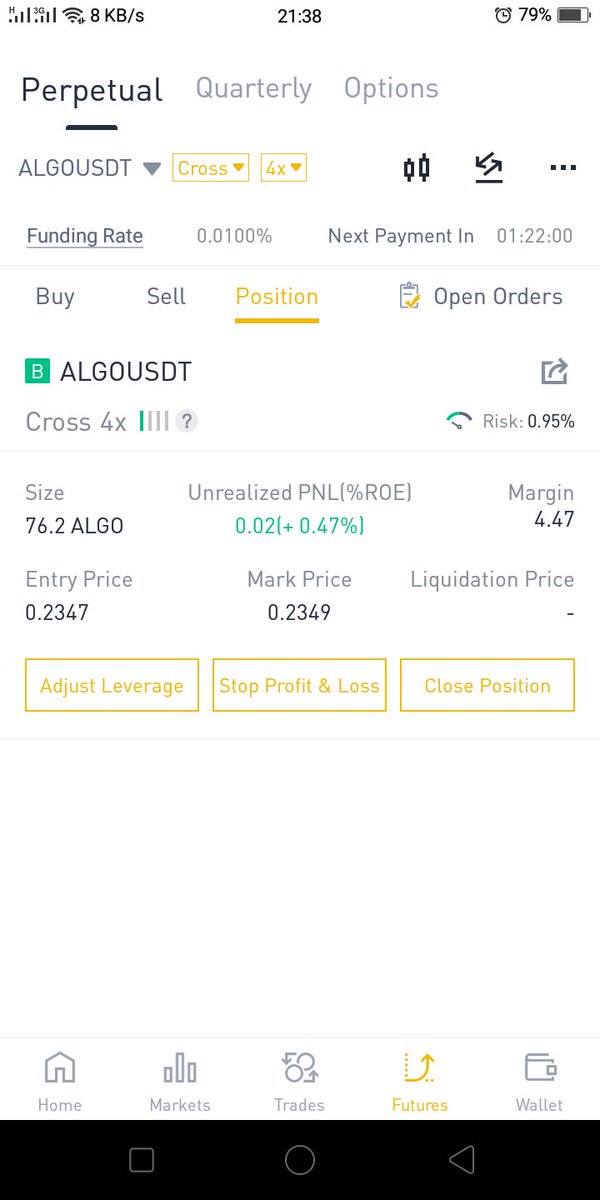This screenshot has width=600, height=1200.
Task: Open the candlestick chart icon
Action: [417, 168]
